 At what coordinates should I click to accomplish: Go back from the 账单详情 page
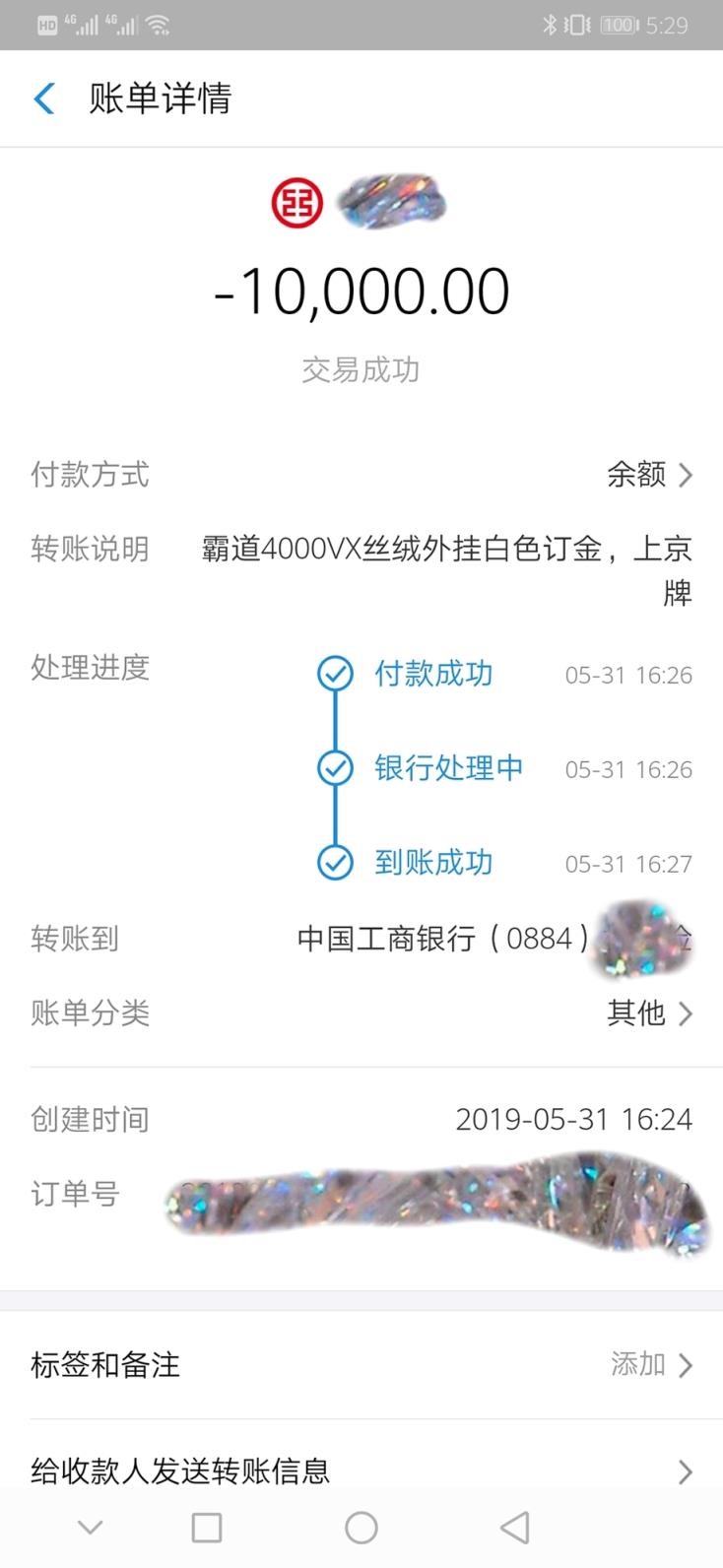click(x=44, y=98)
